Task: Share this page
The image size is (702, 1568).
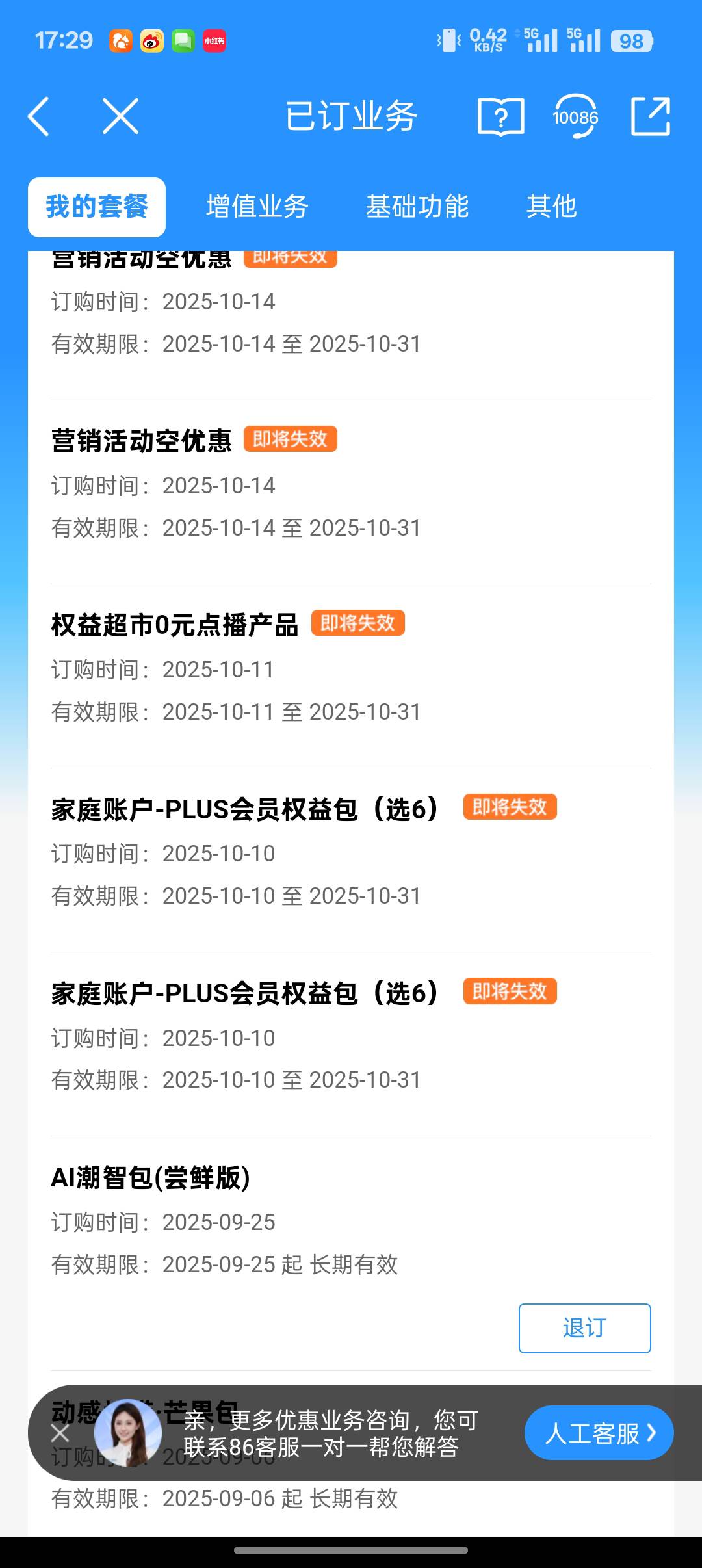Action: pyautogui.click(x=651, y=117)
